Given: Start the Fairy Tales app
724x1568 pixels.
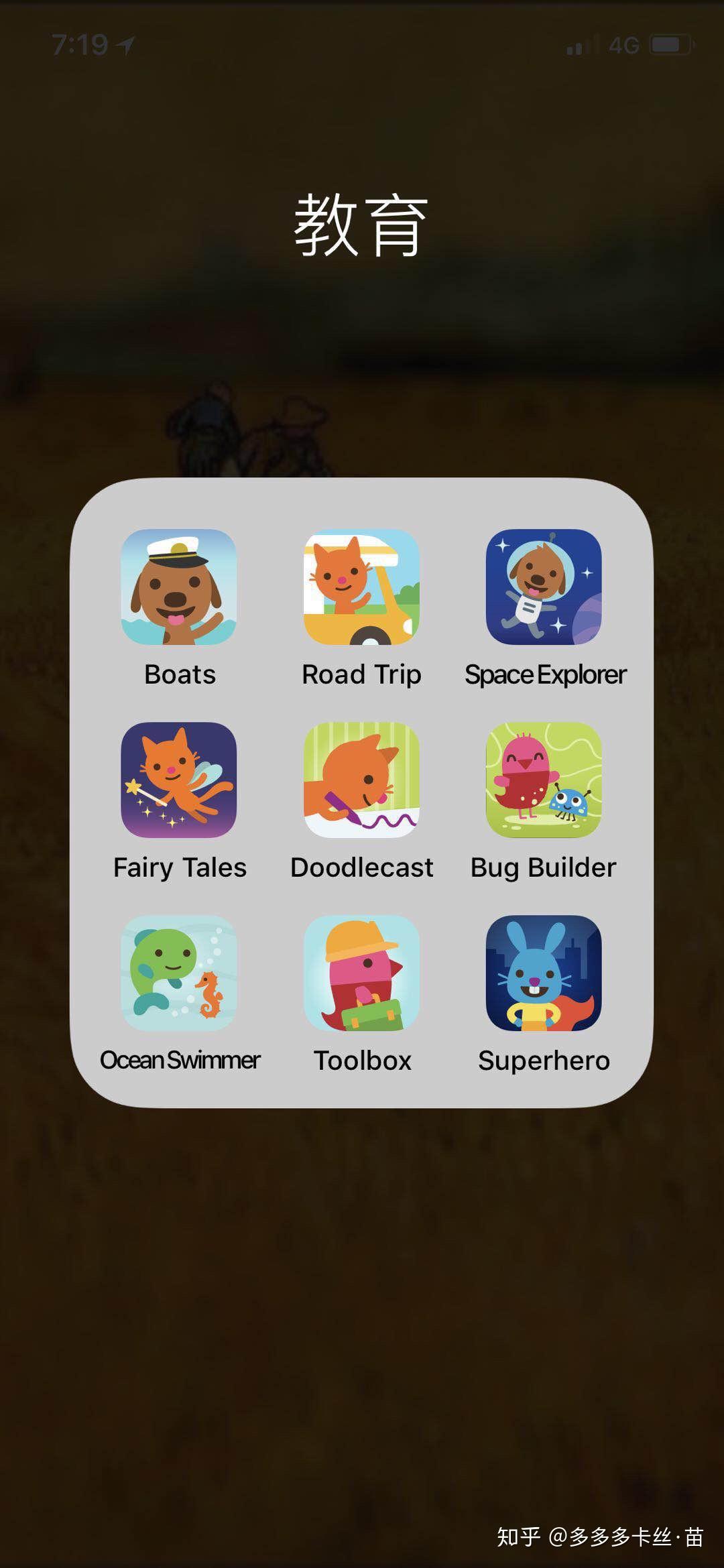Looking at the screenshot, I should coord(179,780).
